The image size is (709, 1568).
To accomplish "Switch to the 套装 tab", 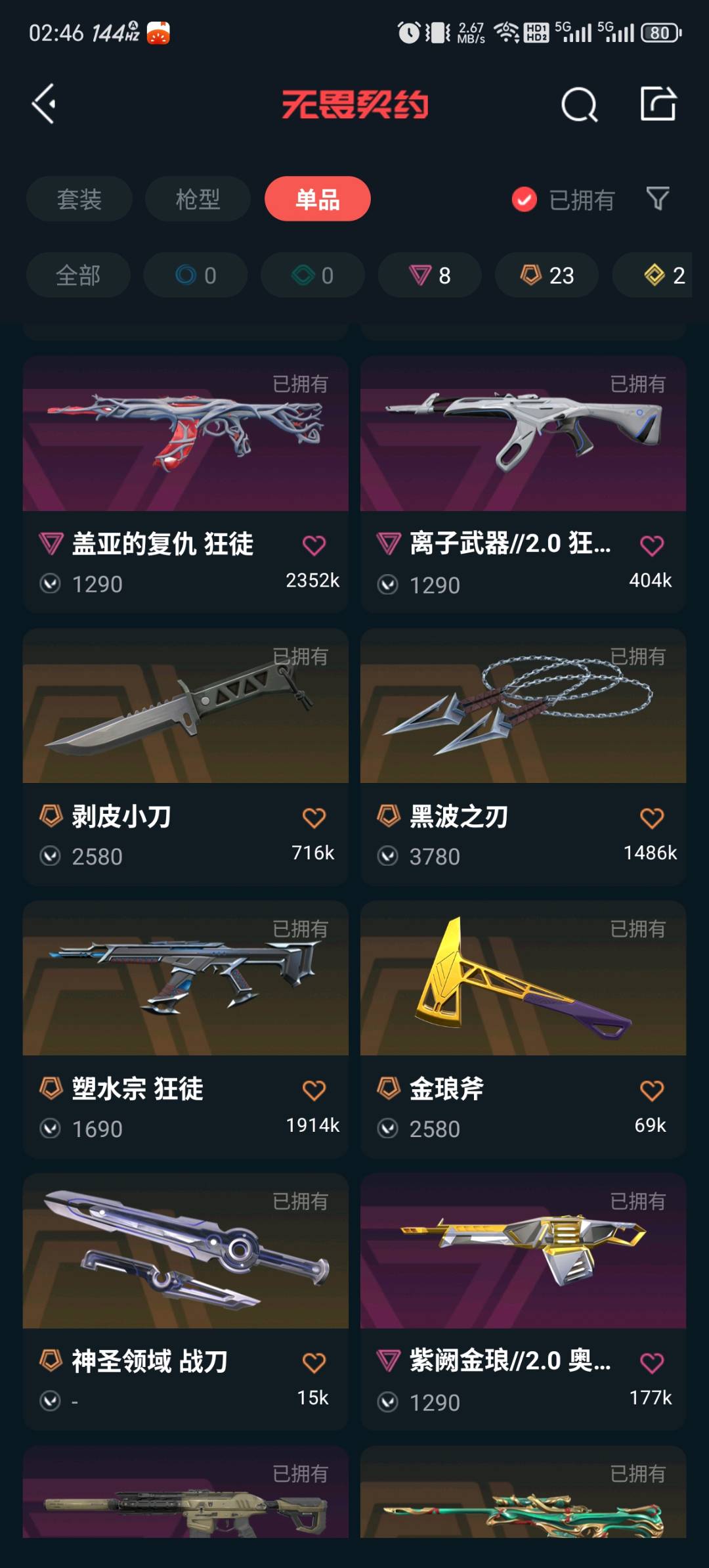I will pyautogui.click(x=79, y=199).
